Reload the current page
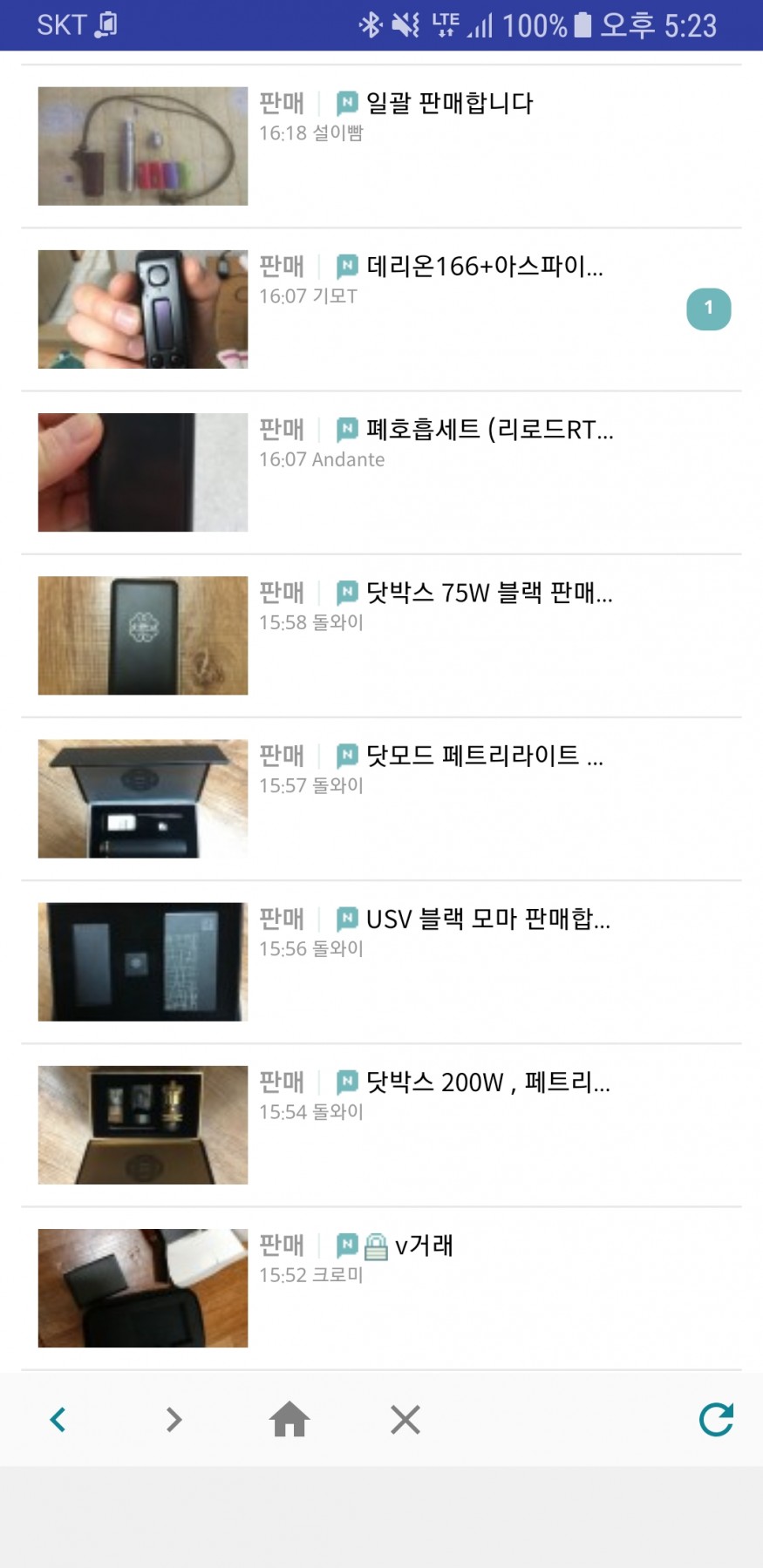Viewport: 763px width, 1568px height. (x=716, y=1420)
